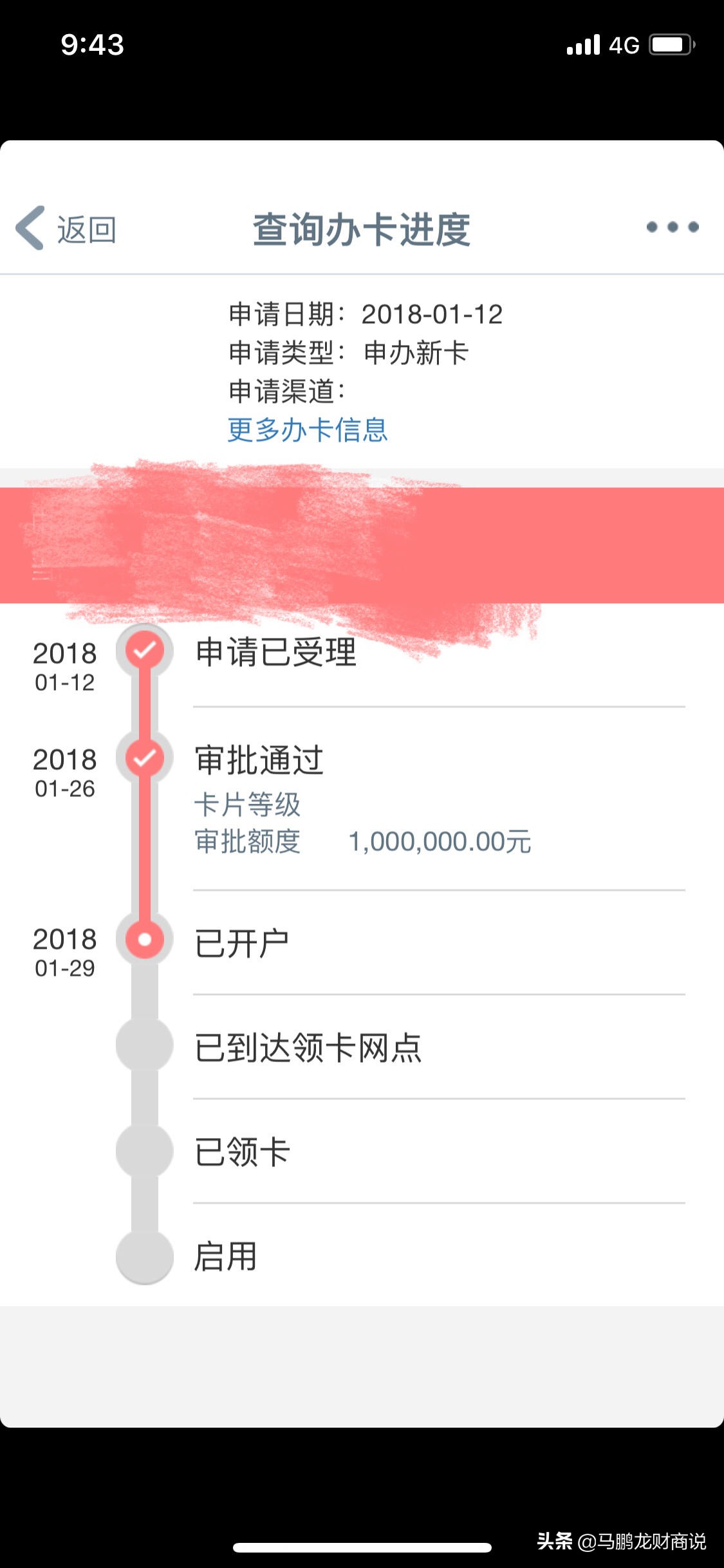Expand 更多办卡信息 for details

coord(308,430)
